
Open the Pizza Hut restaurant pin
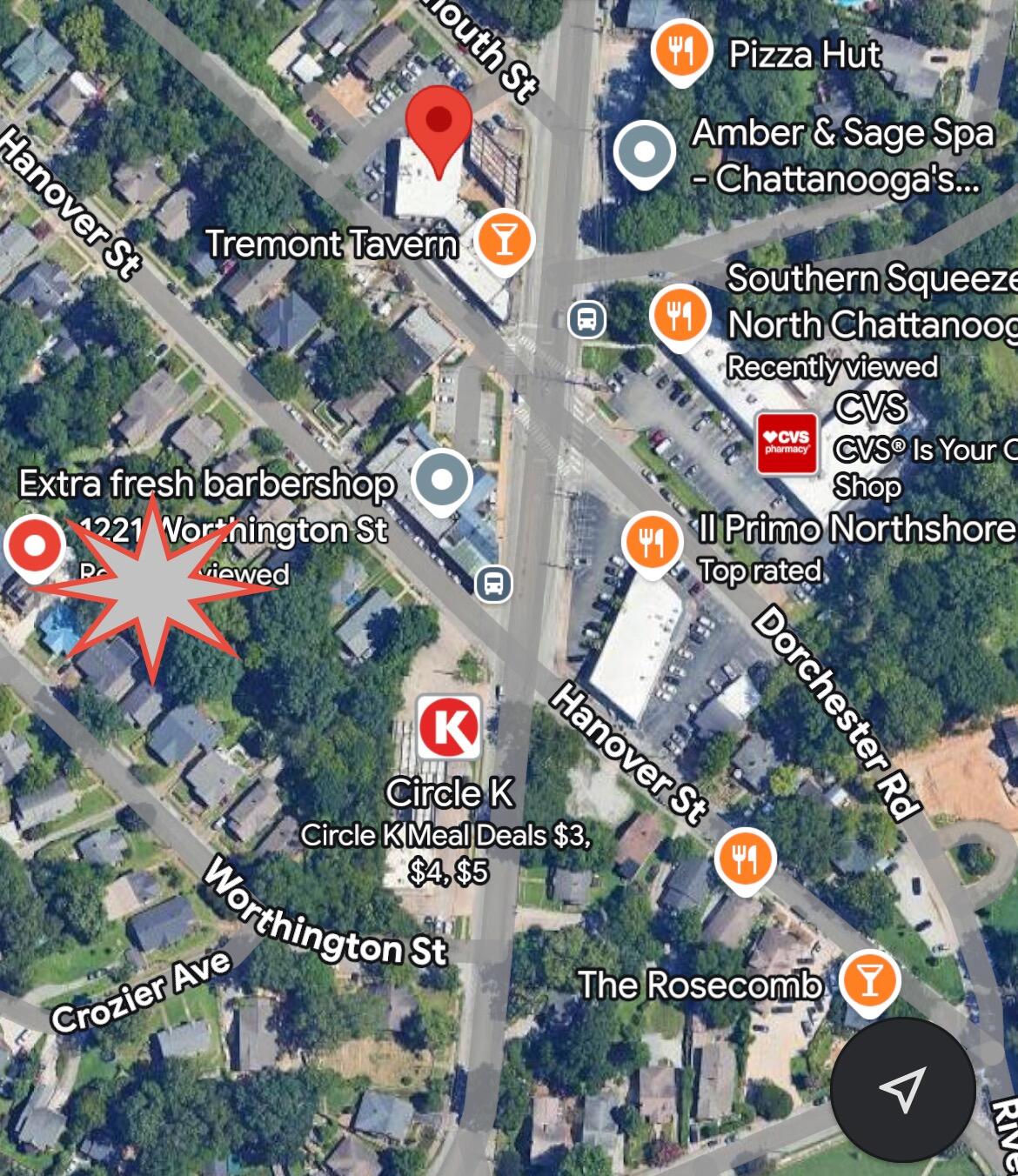(x=681, y=50)
